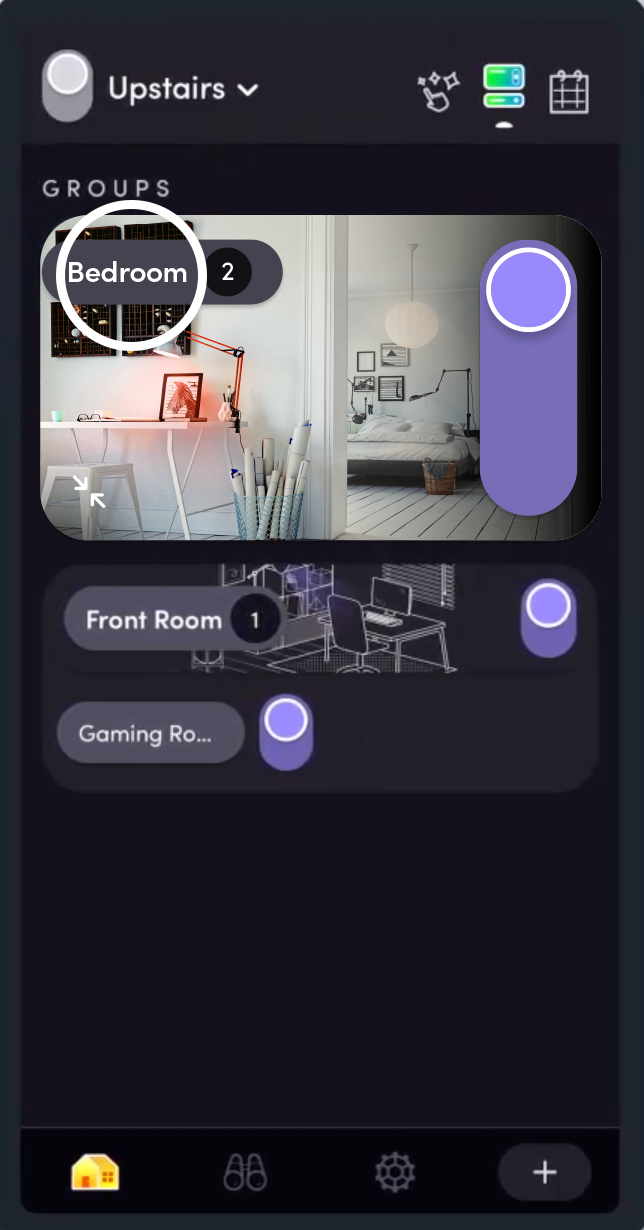Open the Settings gear tab
Screen dimensions: 644x1230
(x=394, y=1171)
